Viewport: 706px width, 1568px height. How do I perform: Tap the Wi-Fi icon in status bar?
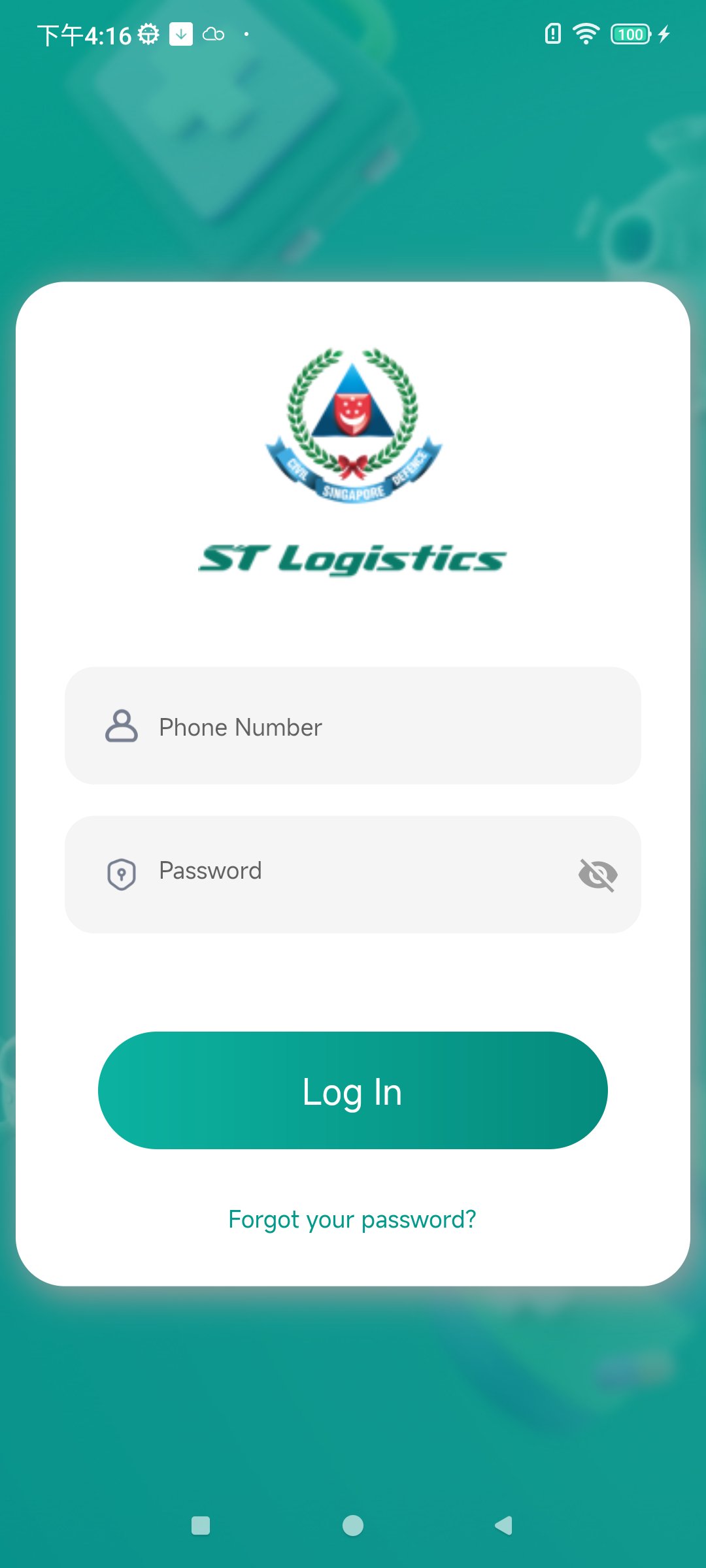click(585, 33)
